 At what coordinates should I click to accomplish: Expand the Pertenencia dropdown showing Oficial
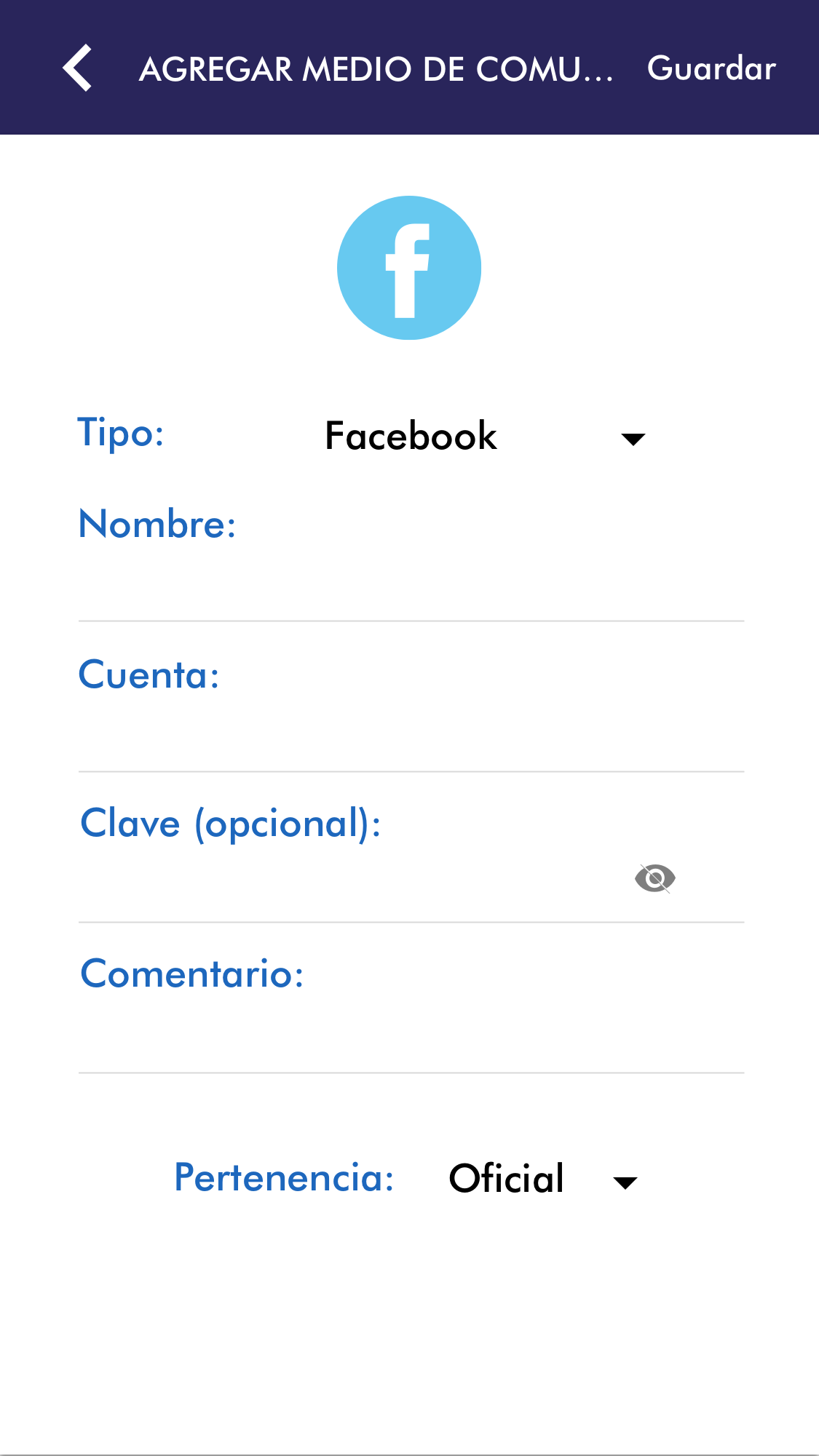(542, 1179)
